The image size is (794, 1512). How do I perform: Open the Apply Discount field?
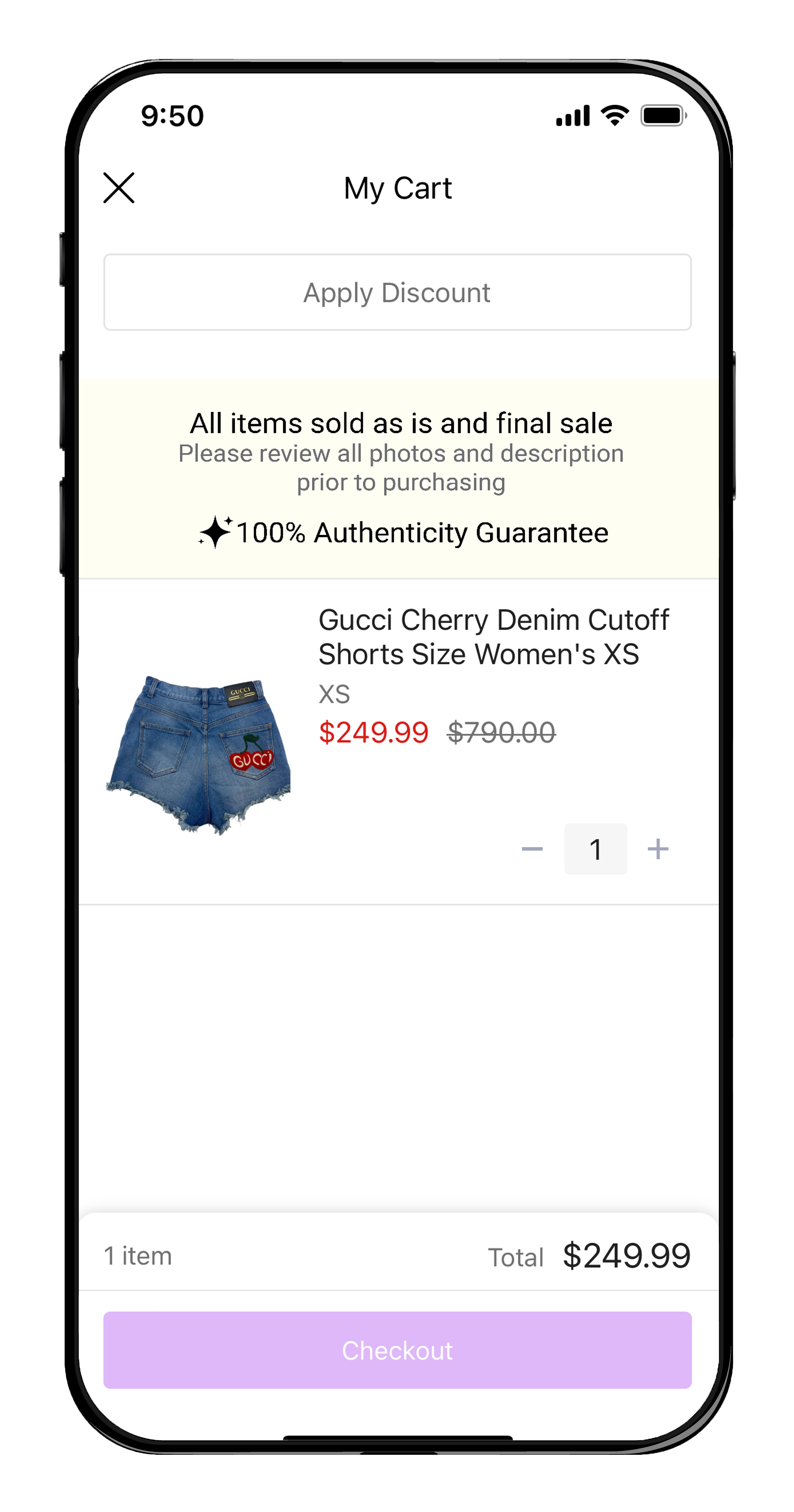[x=397, y=292]
